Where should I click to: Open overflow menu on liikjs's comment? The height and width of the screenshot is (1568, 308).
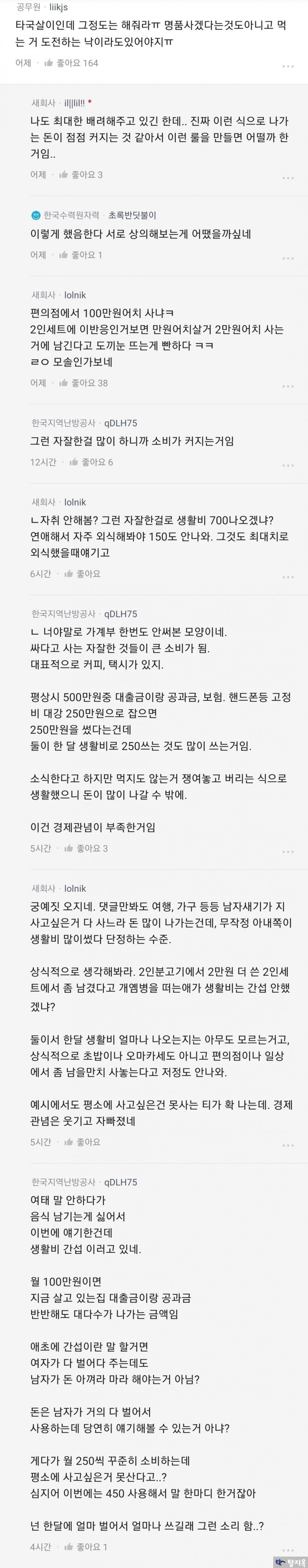288,66
